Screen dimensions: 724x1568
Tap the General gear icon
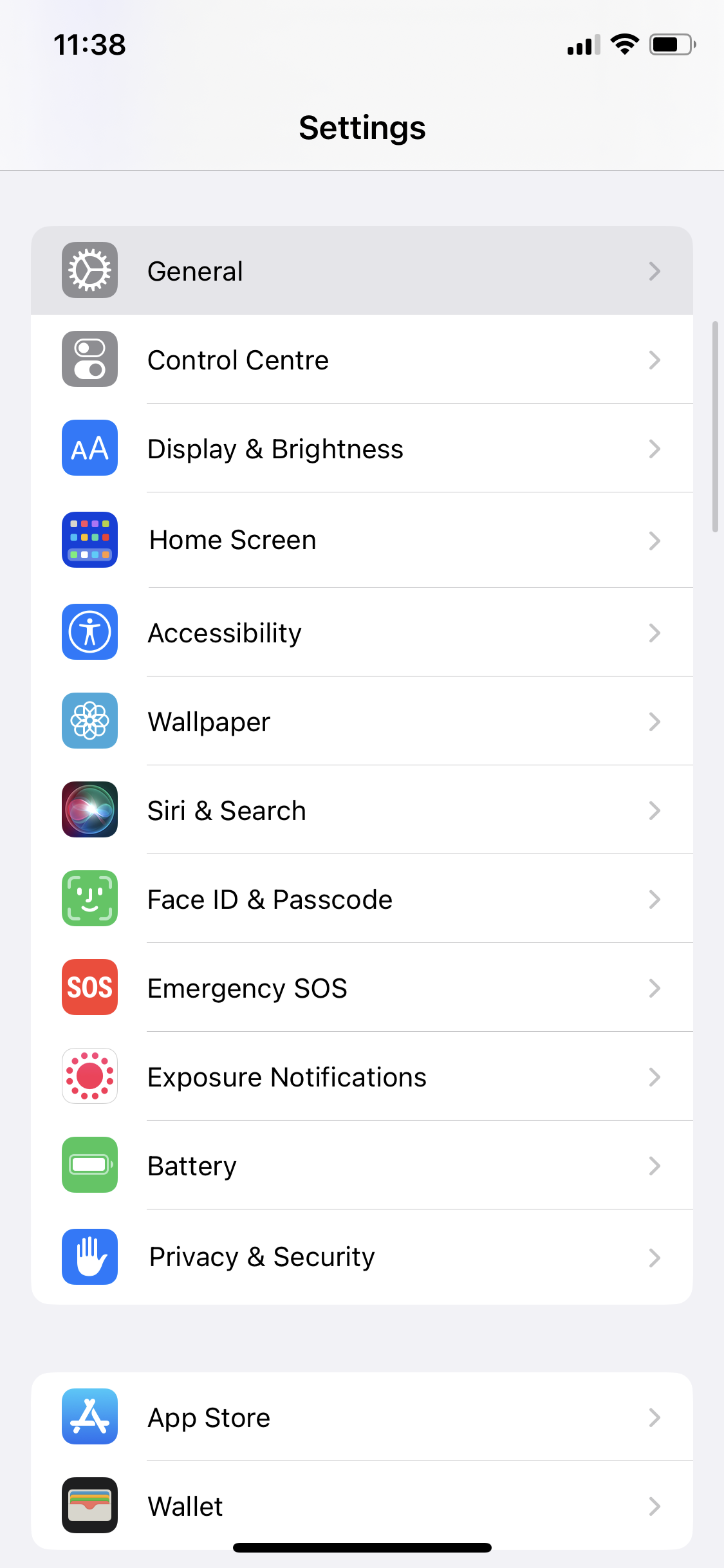pyautogui.click(x=89, y=270)
